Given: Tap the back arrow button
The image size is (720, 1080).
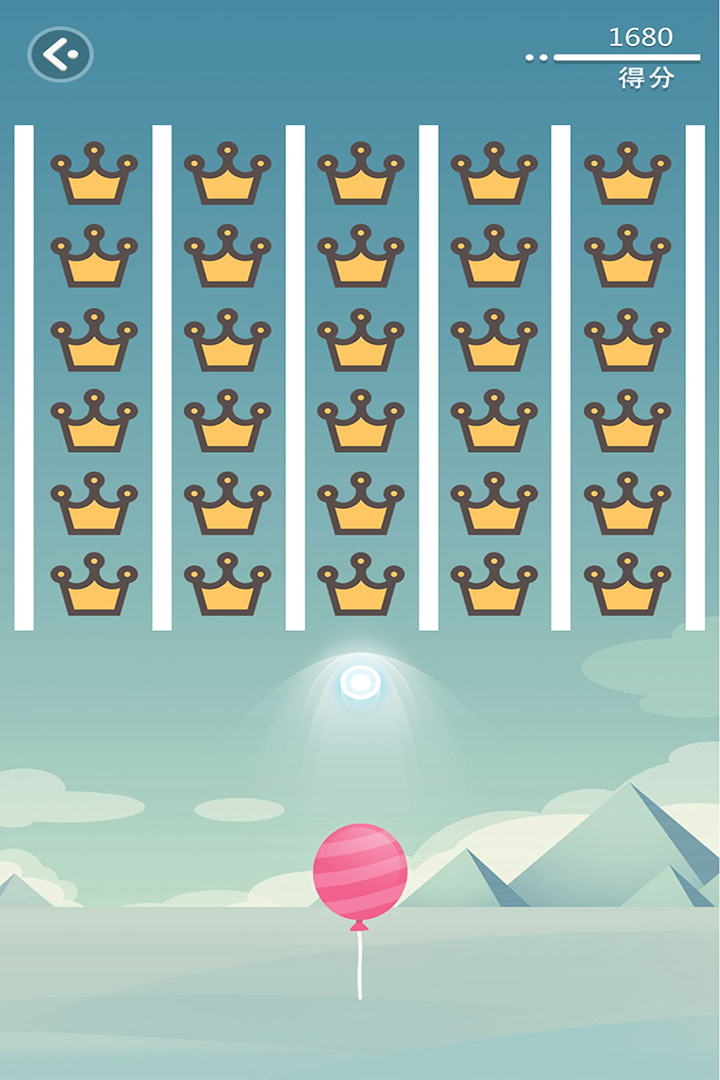Looking at the screenshot, I should (60, 54).
